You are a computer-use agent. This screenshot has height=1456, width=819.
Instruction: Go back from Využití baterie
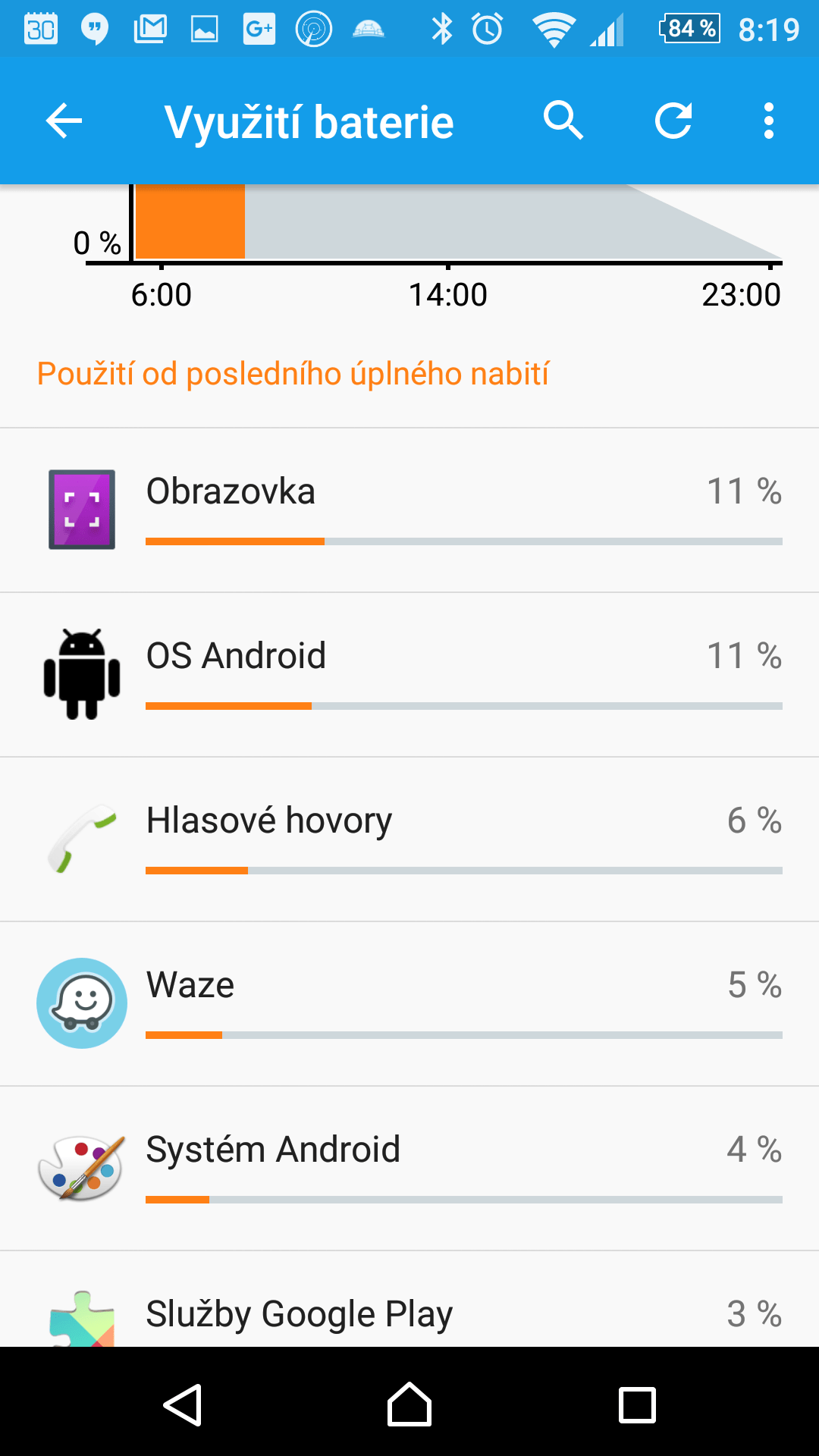[64, 121]
